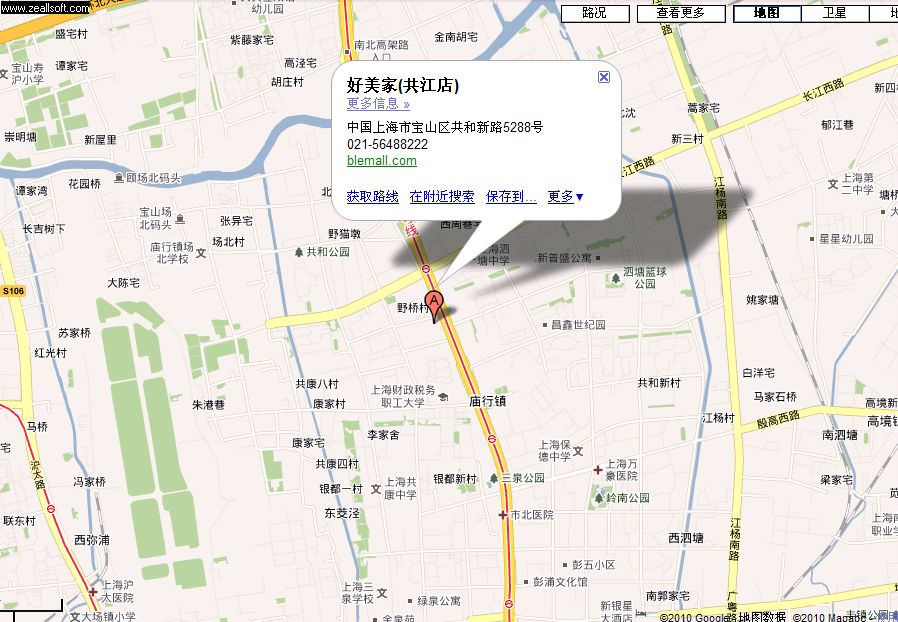The image size is (898, 622).
Task: Tap the red marker A pin
Action: pos(435,304)
